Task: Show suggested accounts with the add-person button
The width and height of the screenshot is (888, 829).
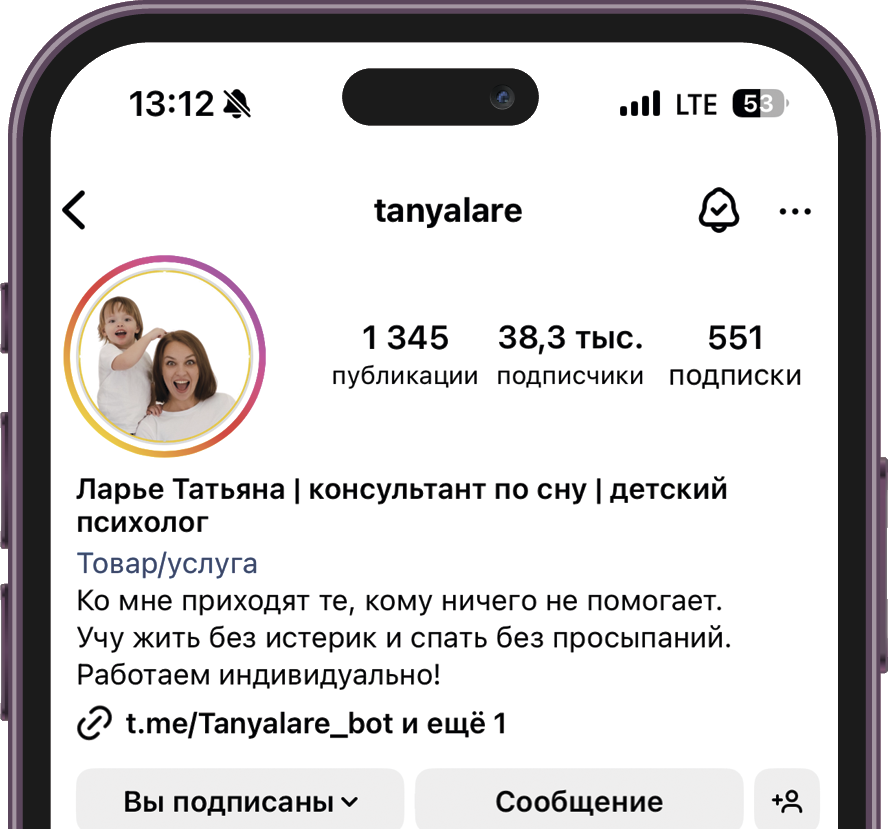Action: (x=787, y=801)
